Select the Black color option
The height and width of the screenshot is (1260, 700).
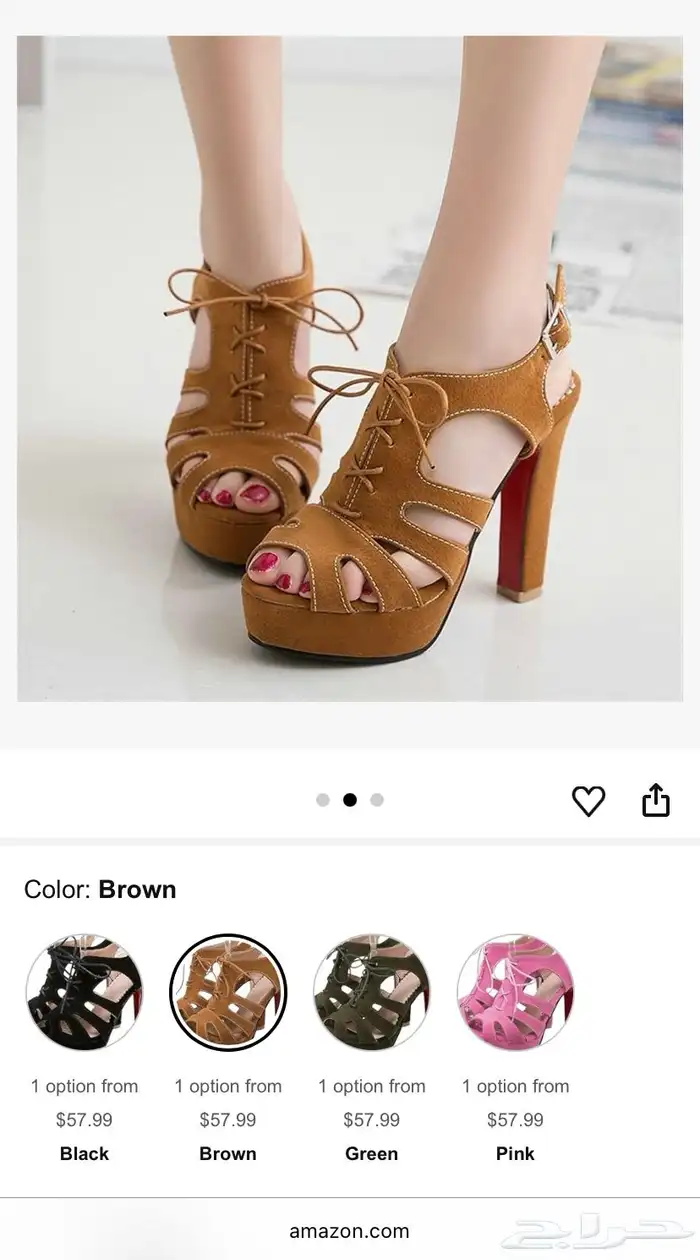point(84,992)
